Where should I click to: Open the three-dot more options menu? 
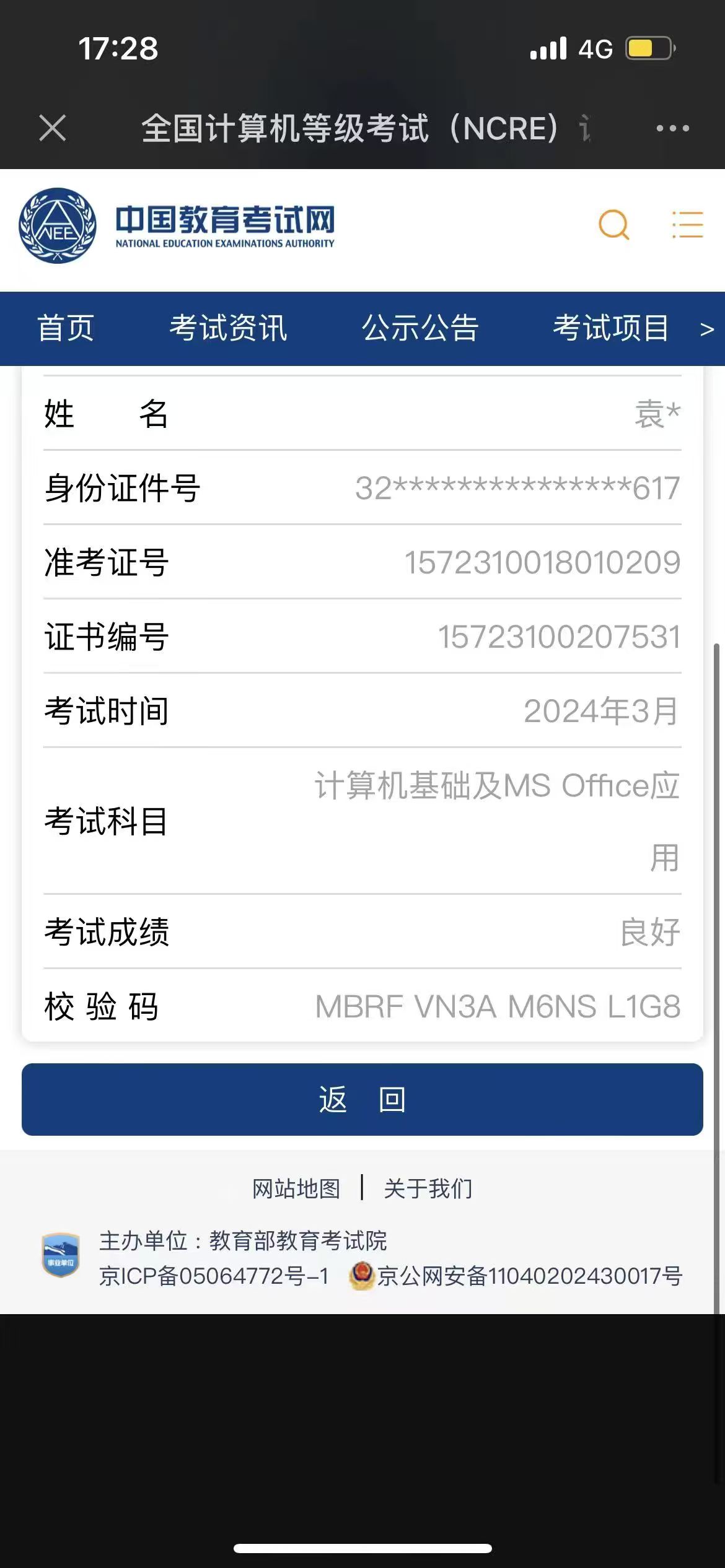coord(672,128)
